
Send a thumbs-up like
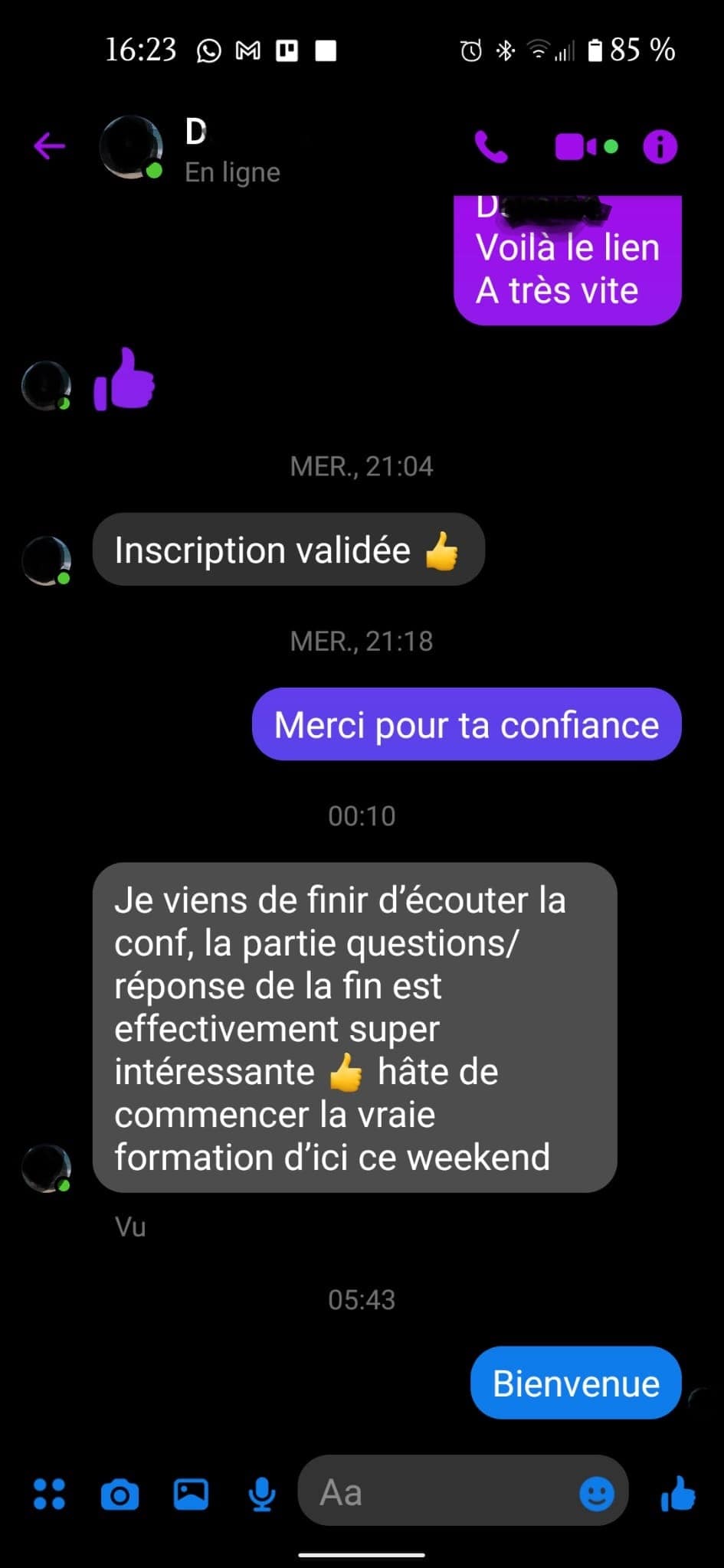[678, 1493]
